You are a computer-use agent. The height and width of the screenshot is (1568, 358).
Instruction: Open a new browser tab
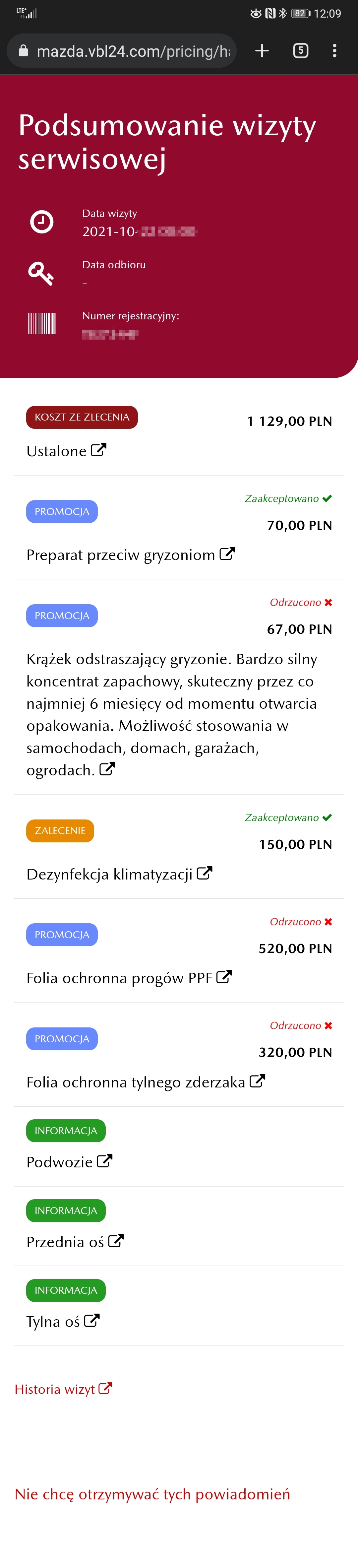click(x=262, y=51)
